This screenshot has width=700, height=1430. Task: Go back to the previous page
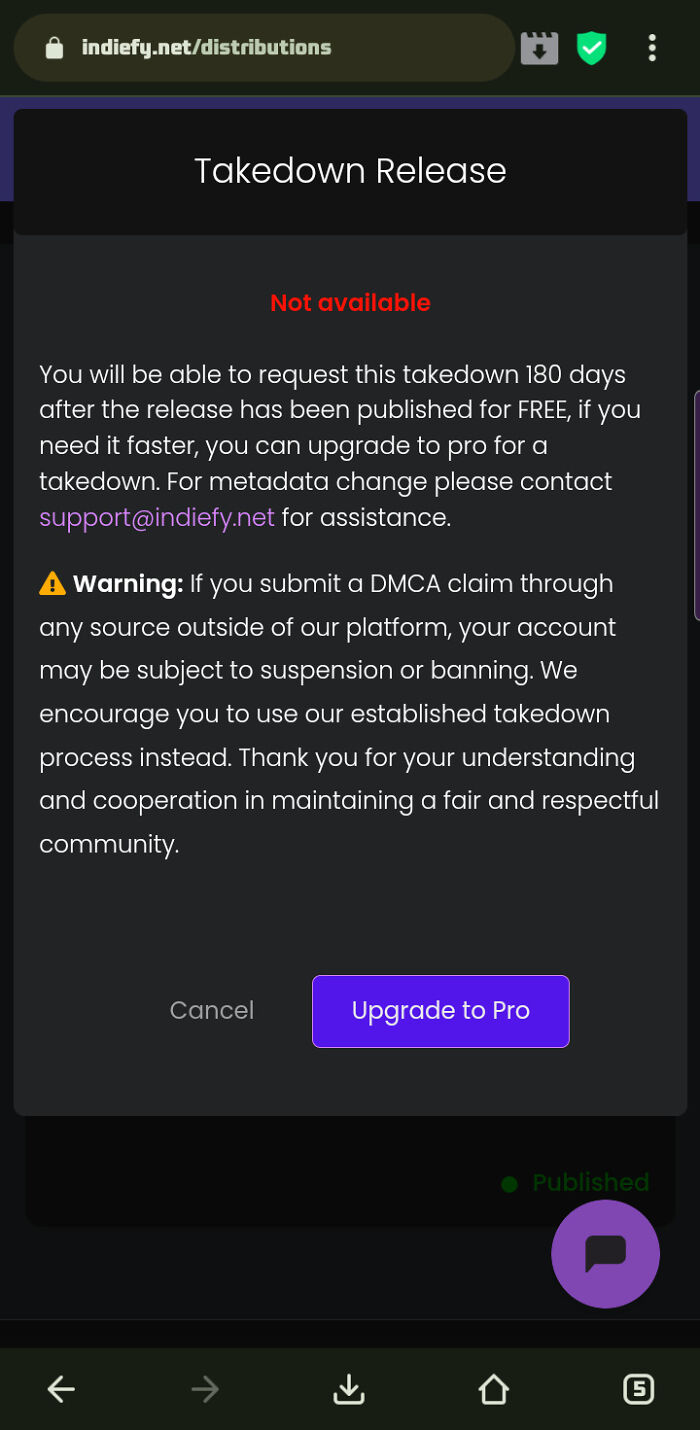[61, 1389]
